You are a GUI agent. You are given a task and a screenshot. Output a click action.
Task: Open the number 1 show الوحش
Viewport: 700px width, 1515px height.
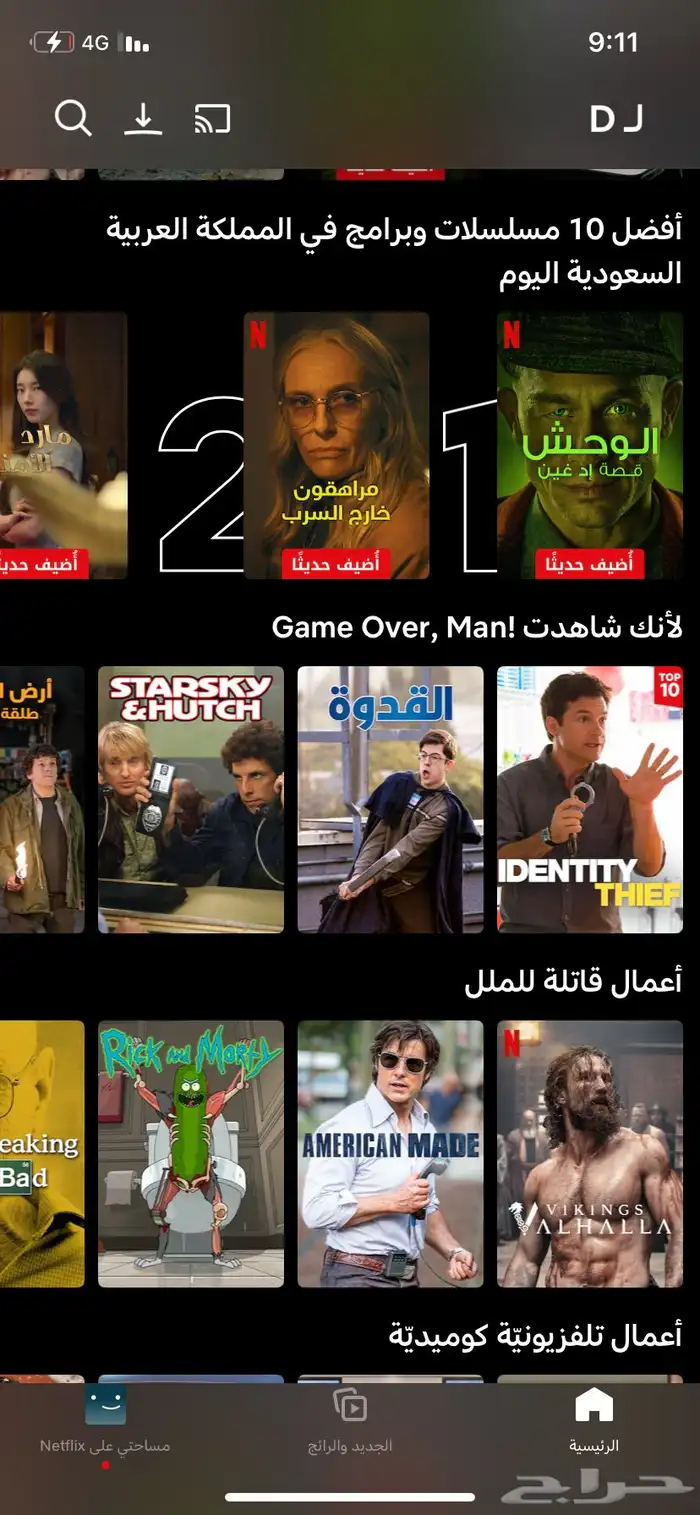pos(589,445)
